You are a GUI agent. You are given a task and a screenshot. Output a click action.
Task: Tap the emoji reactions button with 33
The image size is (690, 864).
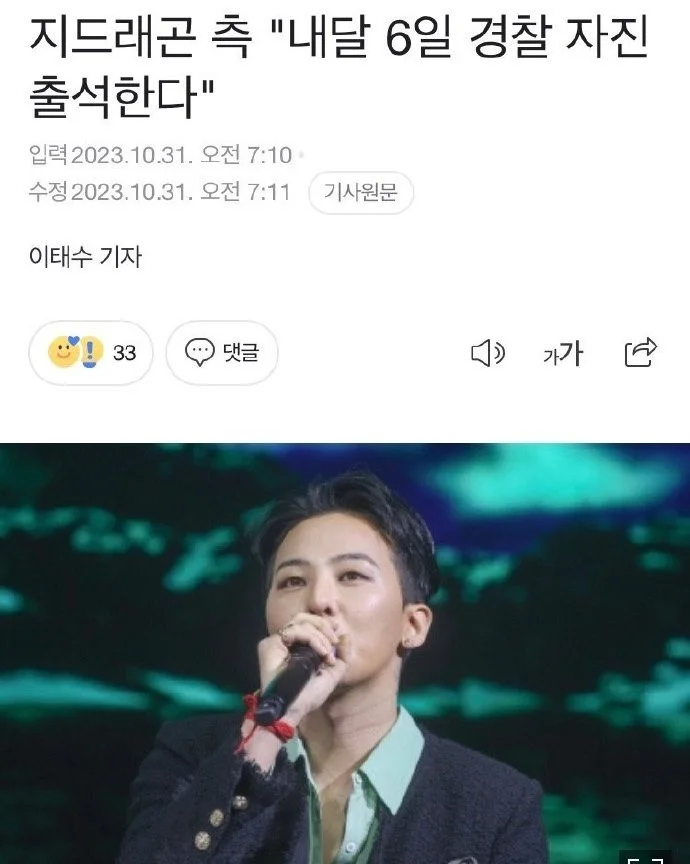click(91, 353)
